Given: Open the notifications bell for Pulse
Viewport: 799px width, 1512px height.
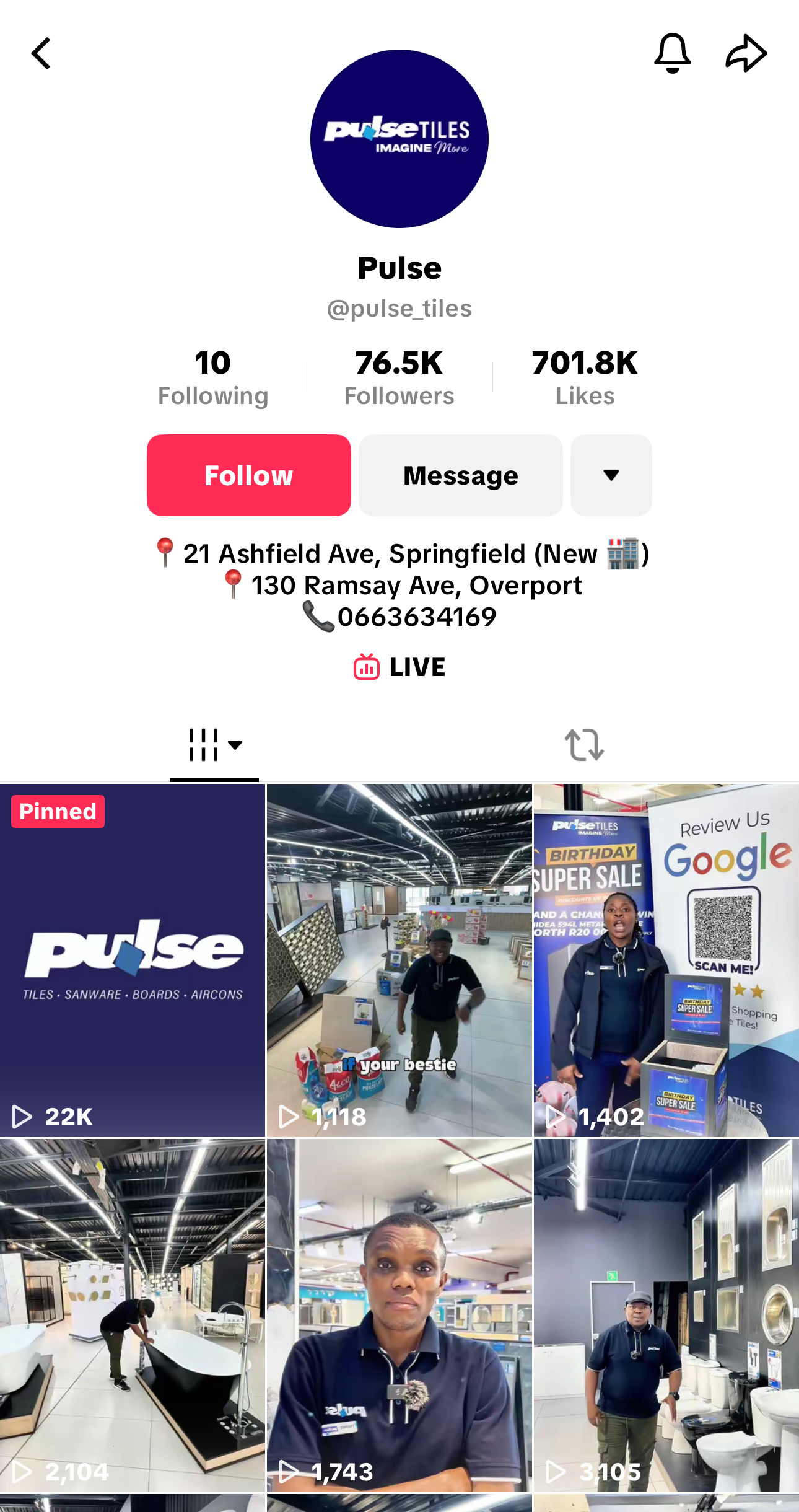Looking at the screenshot, I should tap(672, 53).
